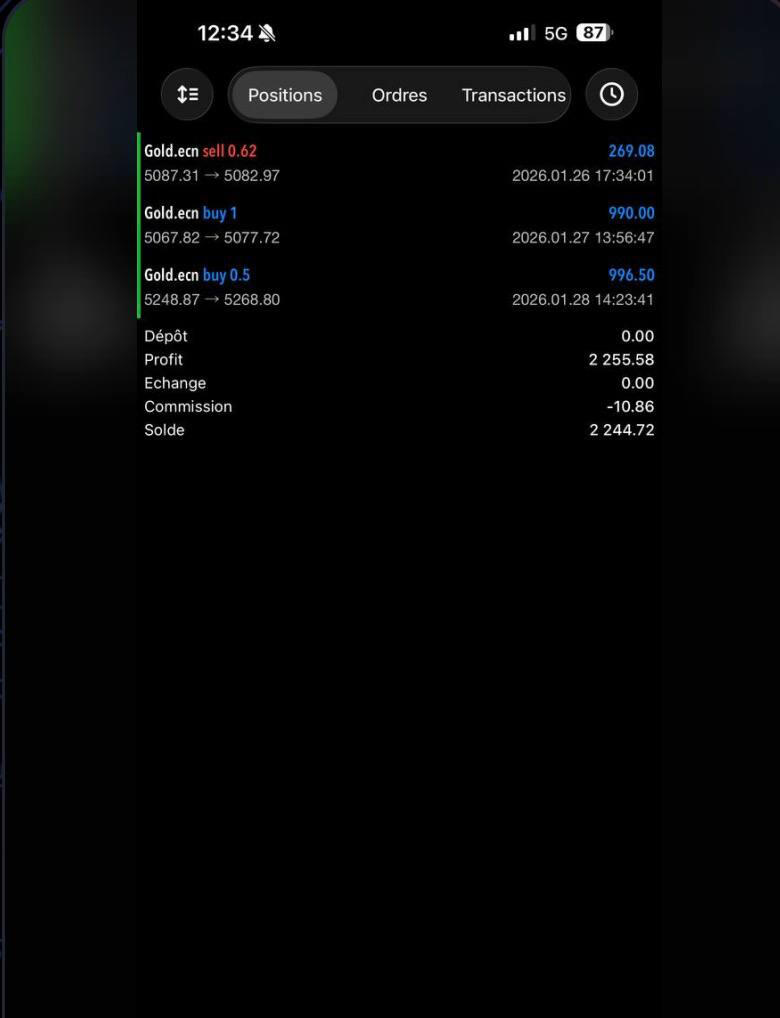Image resolution: width=780 pixels, height=1018 pixels.
Task: Open the sort order icon top left
Action: (x=186, y=94)
